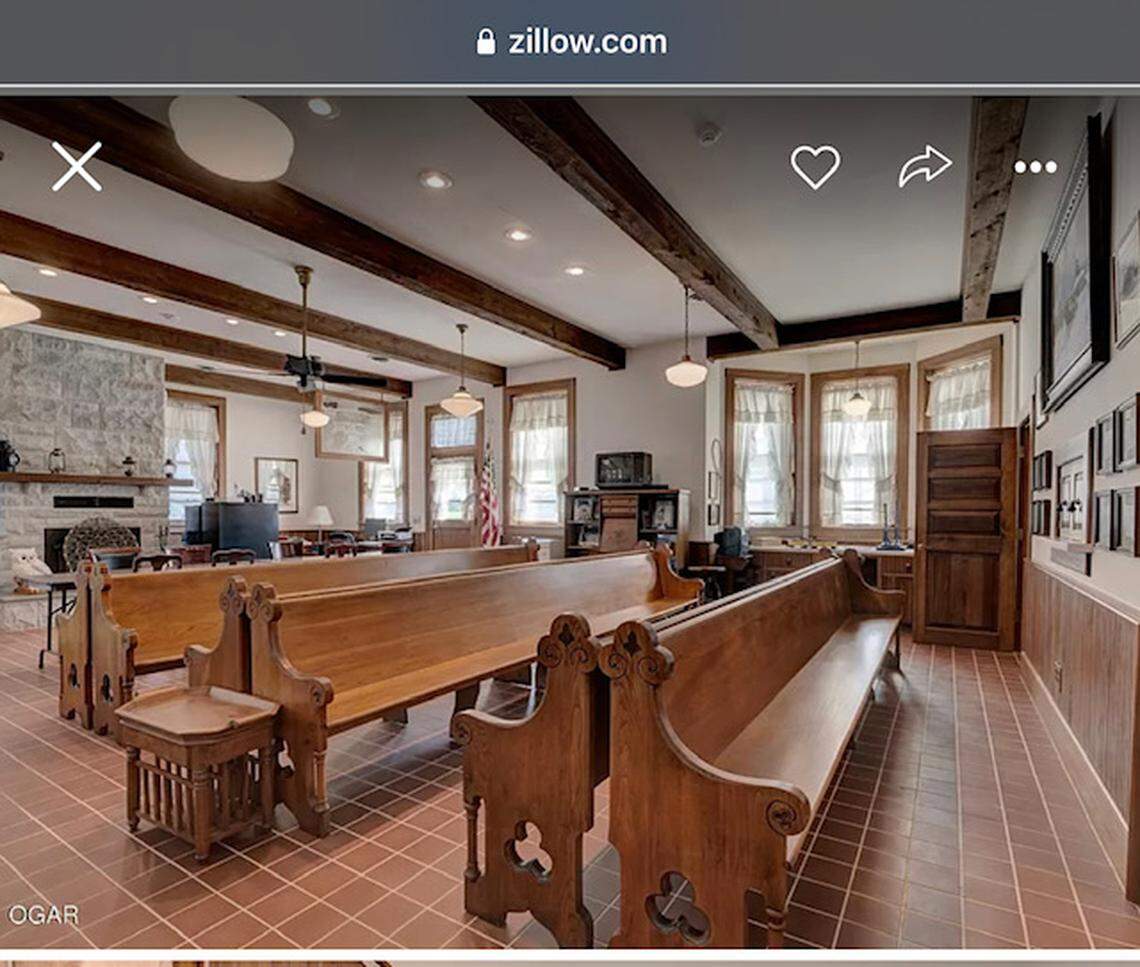Open the three-dot overflow menu
This screenshot has width=1140, height=967.
tap(1035, 167)
